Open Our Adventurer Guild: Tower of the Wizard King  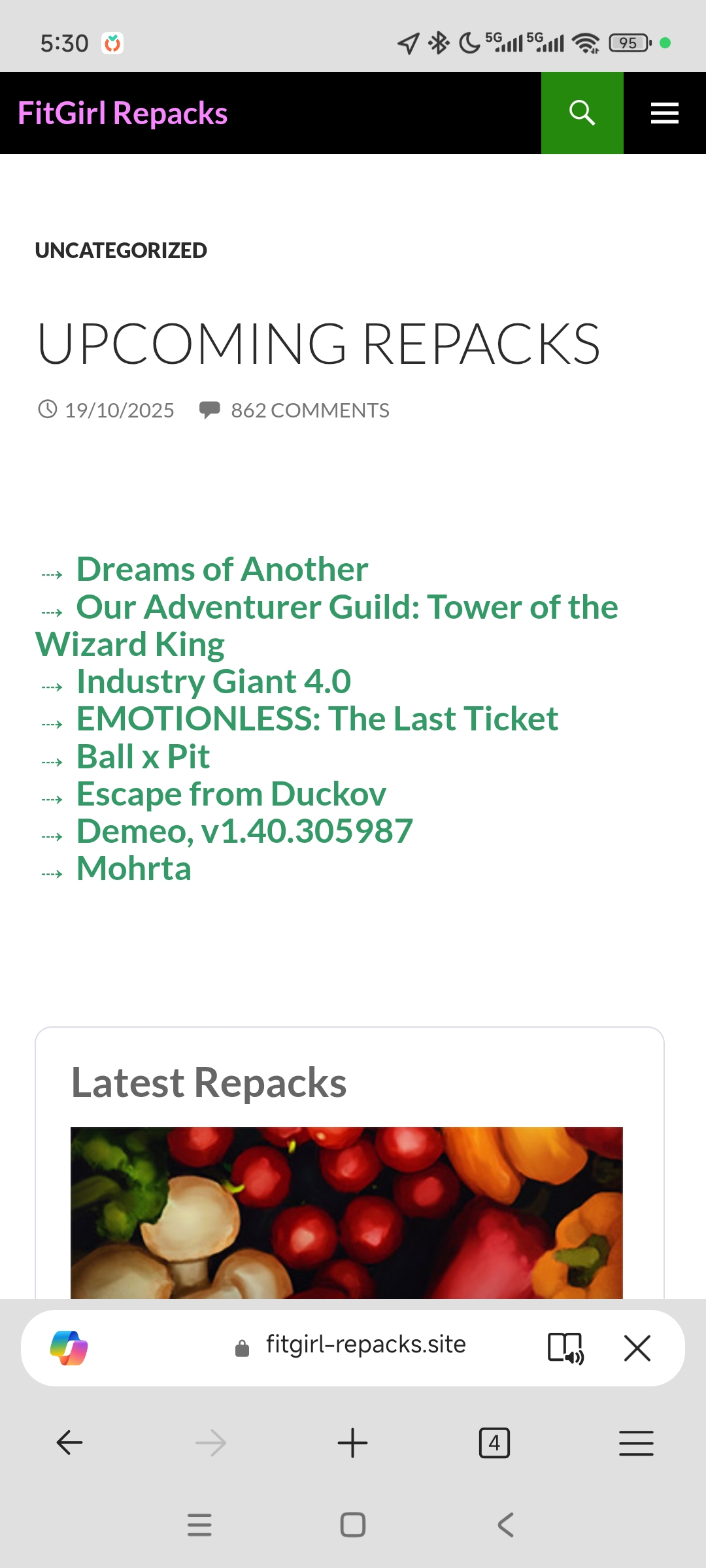(x=346, y=608)
